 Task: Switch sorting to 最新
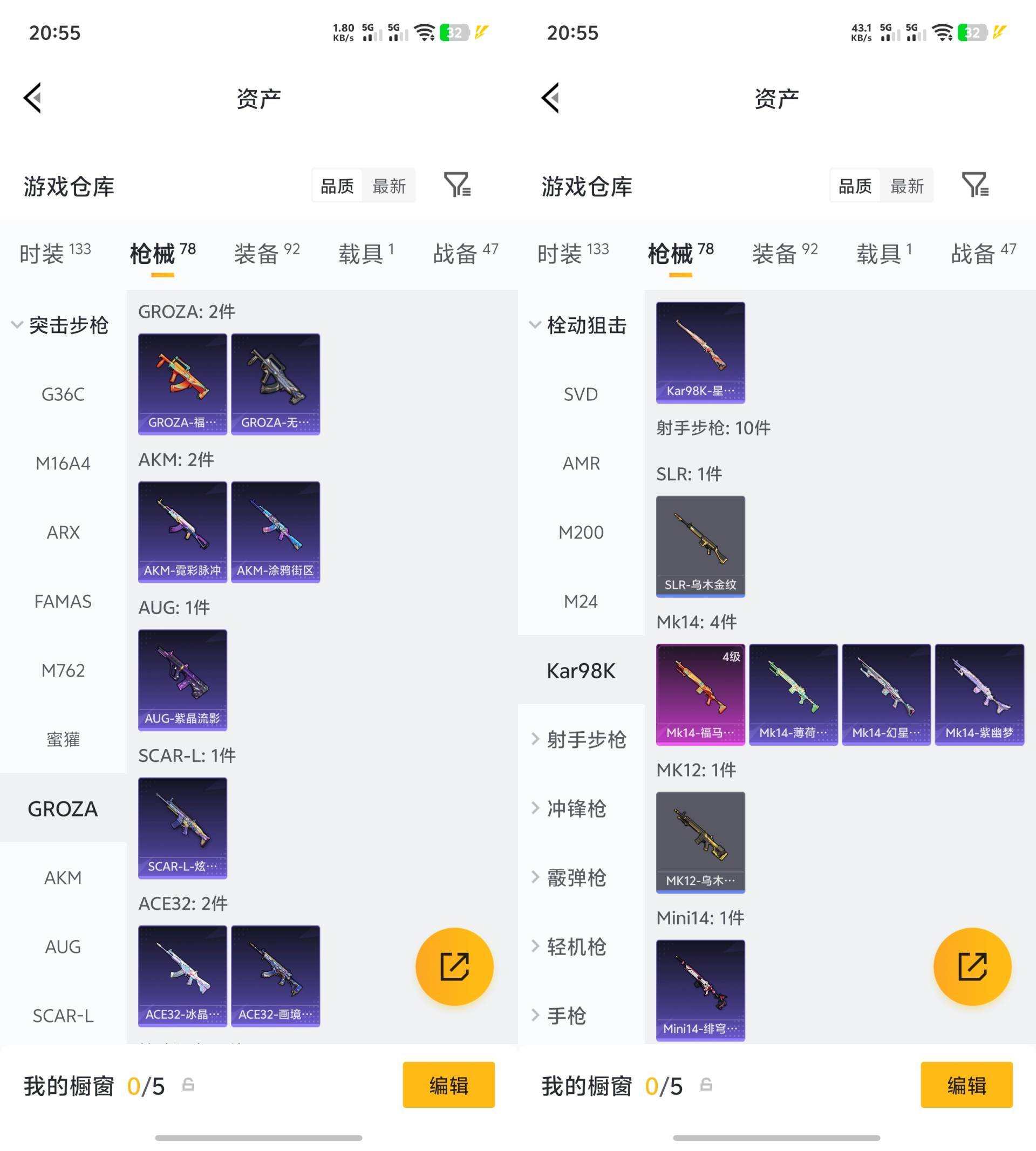(390, 185)
